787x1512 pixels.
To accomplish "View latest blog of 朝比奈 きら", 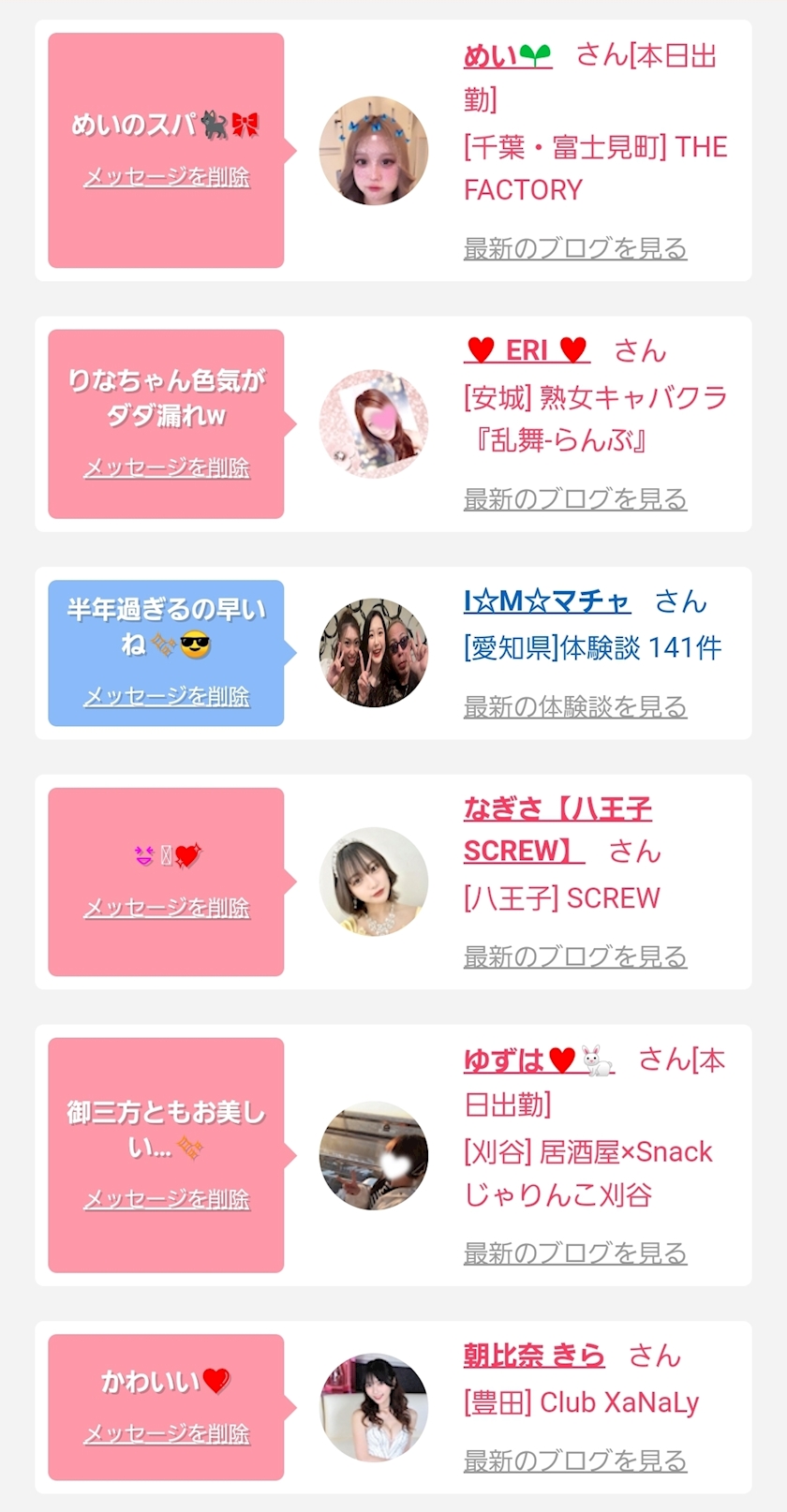I will [x=575, y=1460].
